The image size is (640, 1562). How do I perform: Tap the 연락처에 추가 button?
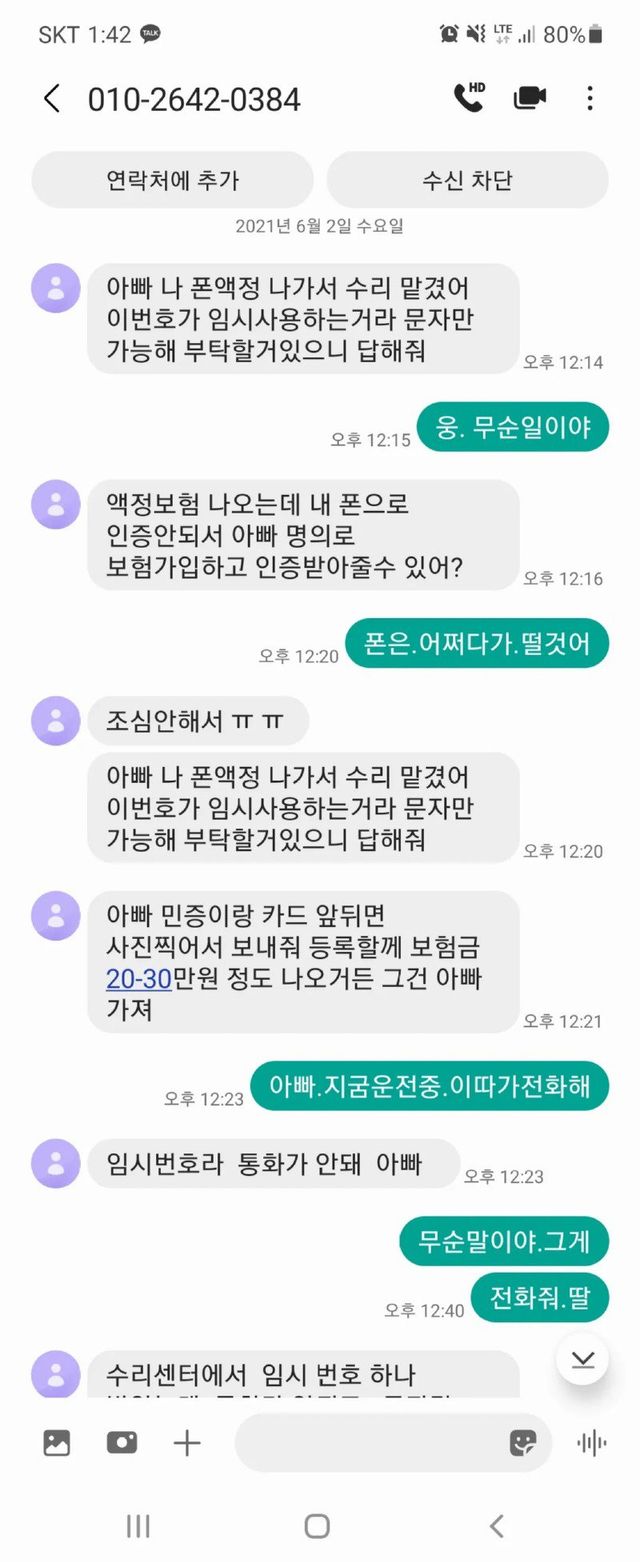coord(172,180)
